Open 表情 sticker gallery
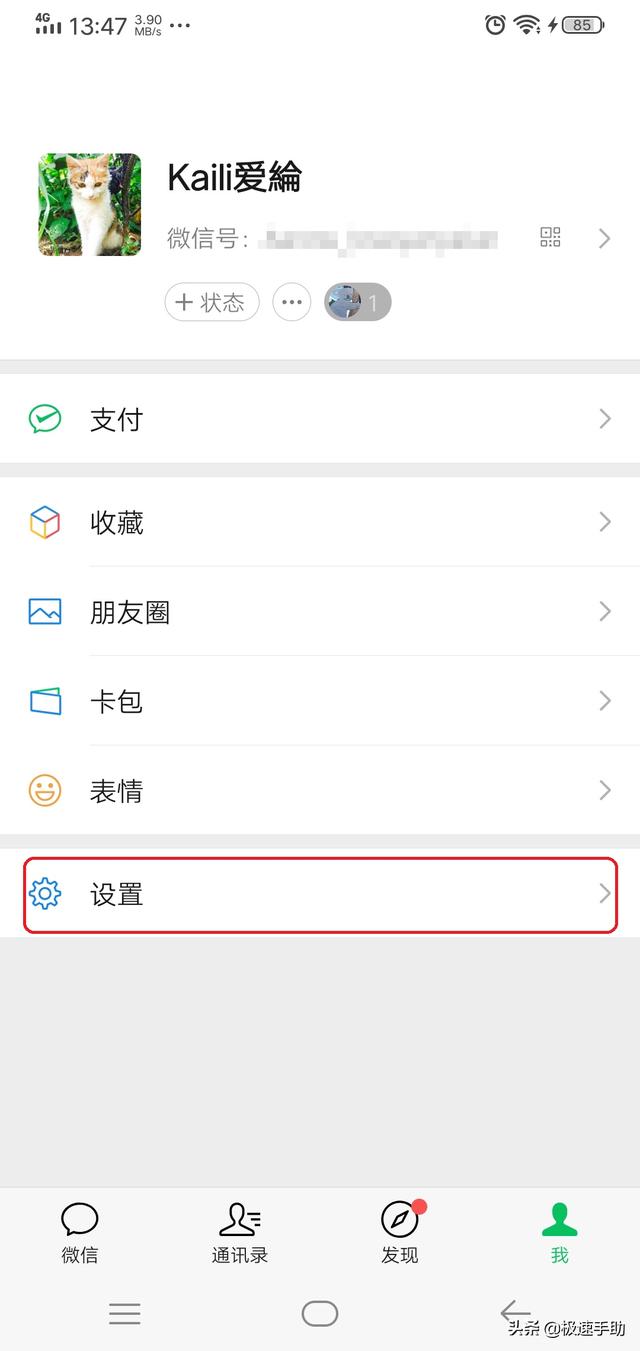Viewport: 640px width, 1351px height. click(320, 791)
